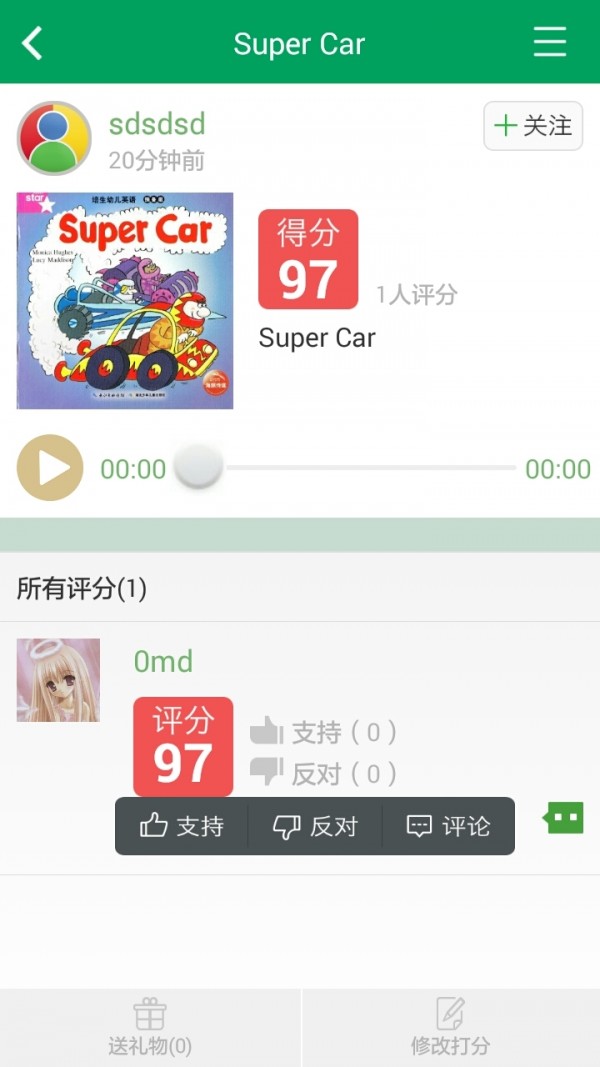Screen dimensions: 600x1067
Task: Tap 评论 to comment on the rating
Action: pos(449,826)
